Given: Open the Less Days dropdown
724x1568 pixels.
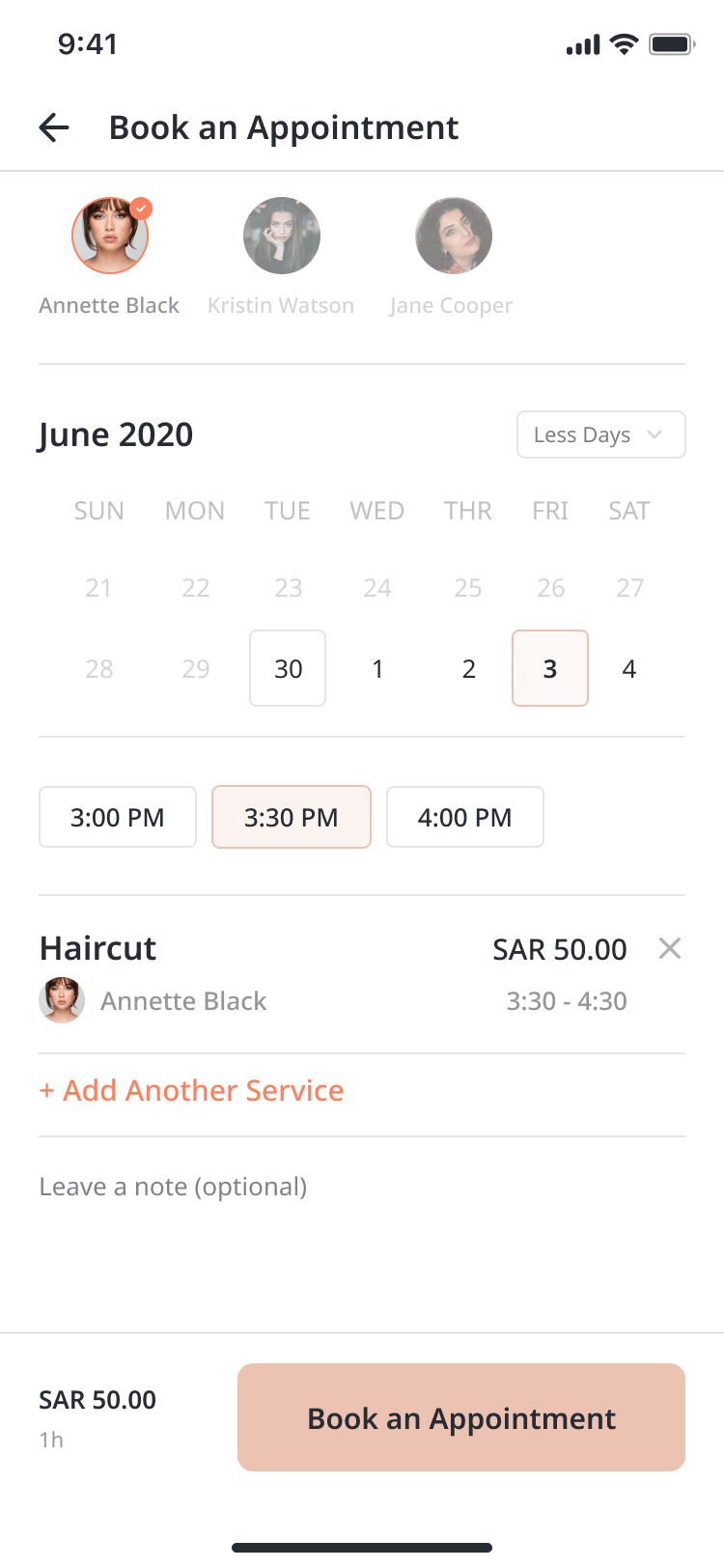Looking at the screenshot, I should (x=601, y=434).
